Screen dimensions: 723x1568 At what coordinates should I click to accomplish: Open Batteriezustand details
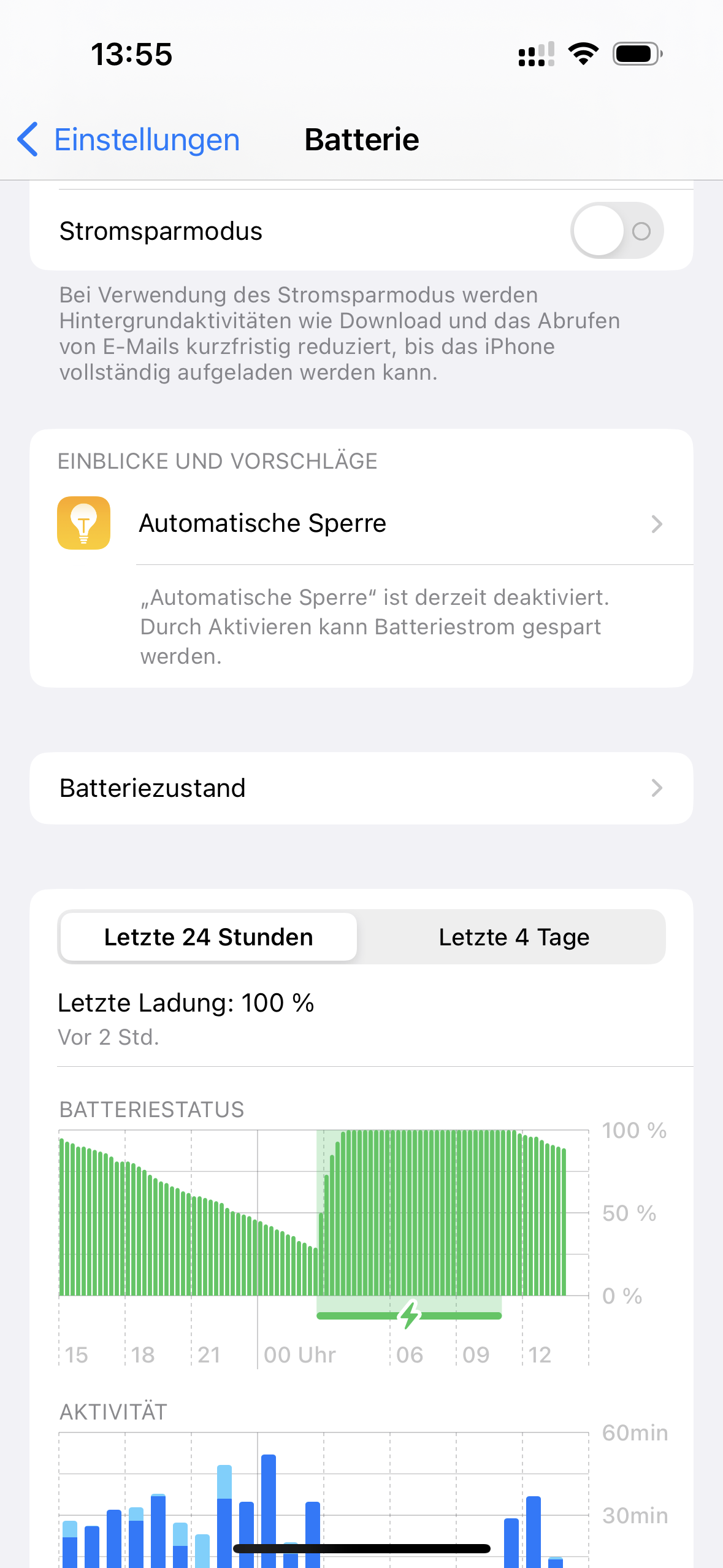click(x=361, y=788)
